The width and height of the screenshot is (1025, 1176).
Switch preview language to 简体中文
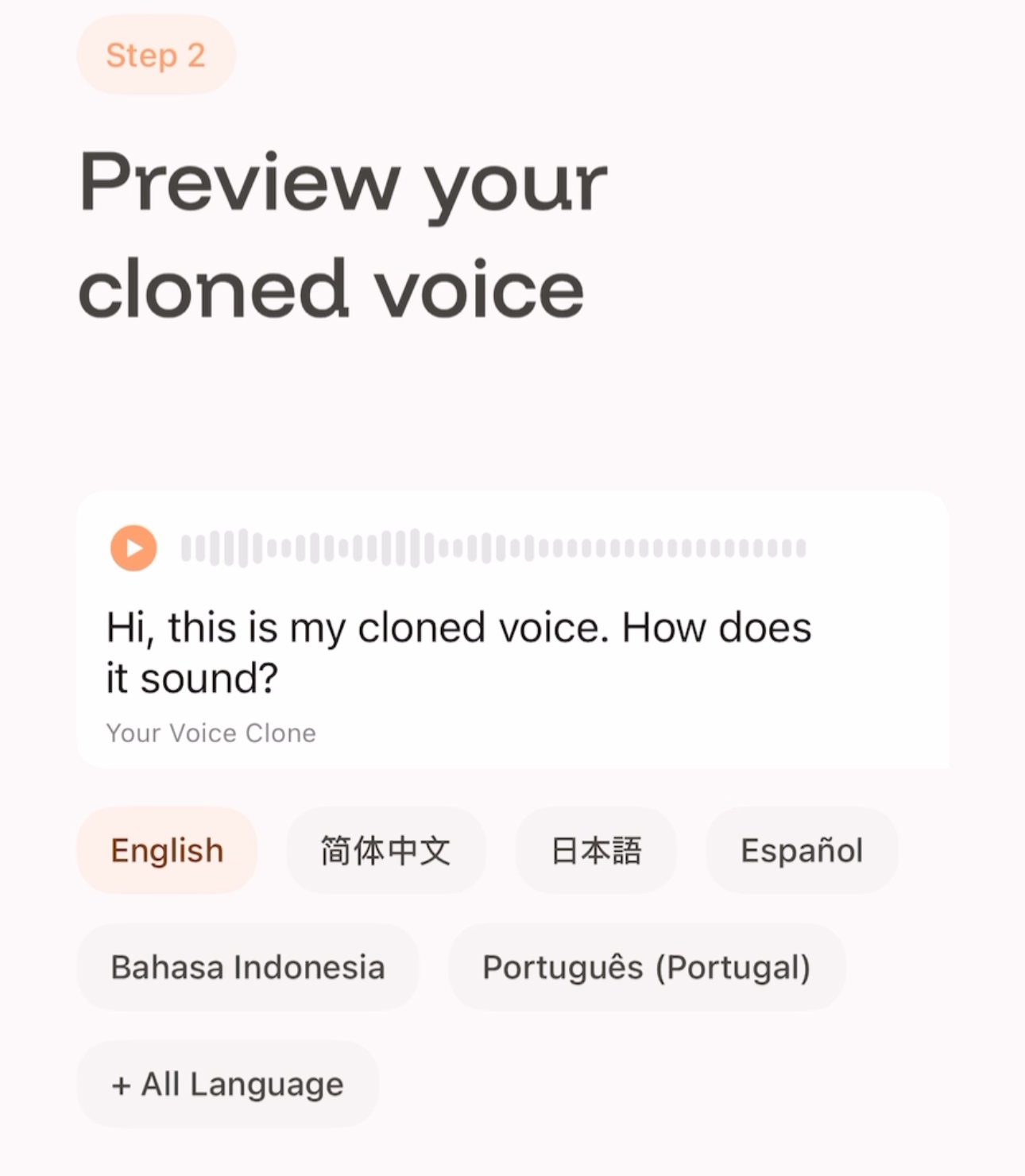coord(386,849)
